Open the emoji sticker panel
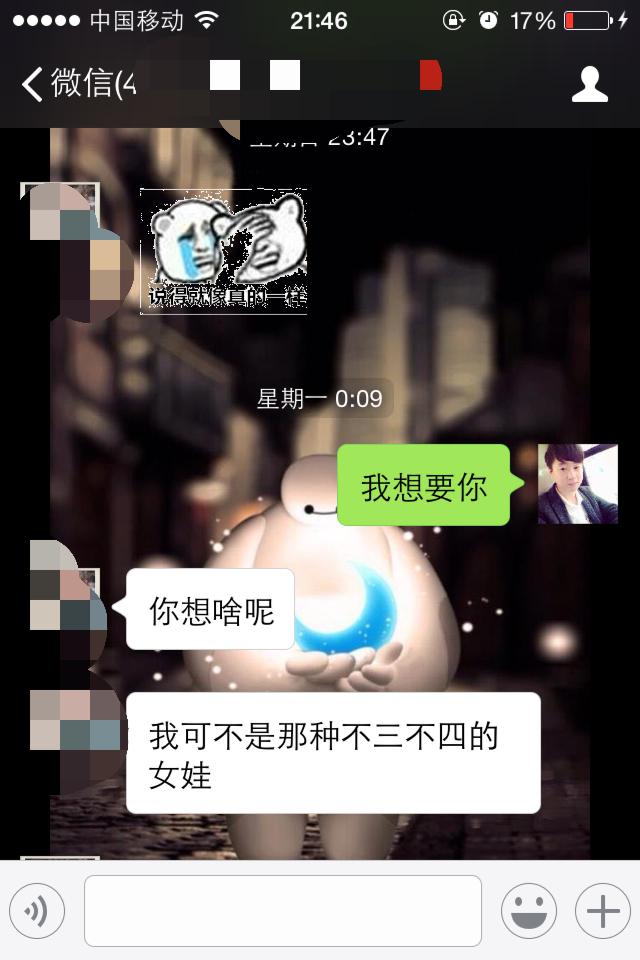Viewport: 640px width, 960px height. coord(528,910)
